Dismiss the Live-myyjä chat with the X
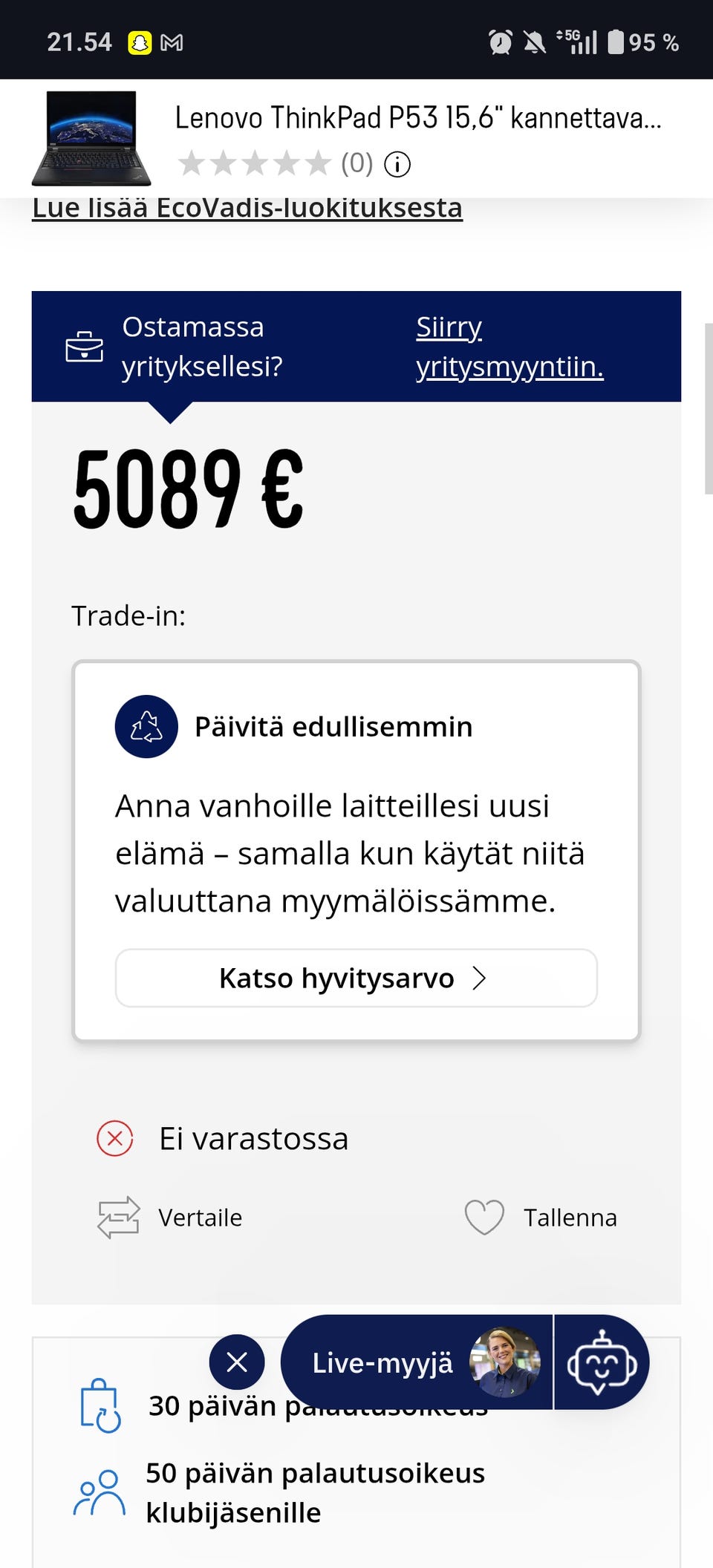 click(x=237, y=1362)
